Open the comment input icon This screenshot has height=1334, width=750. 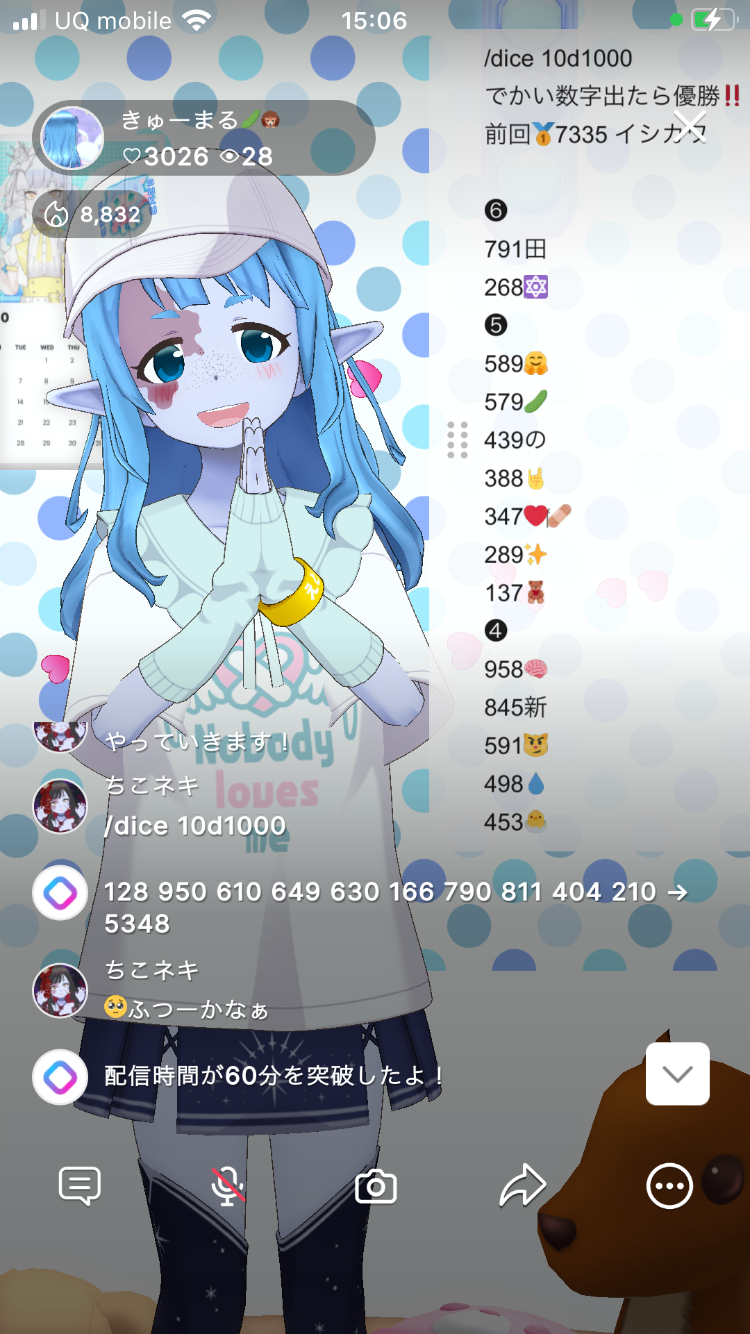coord(80,1187)
